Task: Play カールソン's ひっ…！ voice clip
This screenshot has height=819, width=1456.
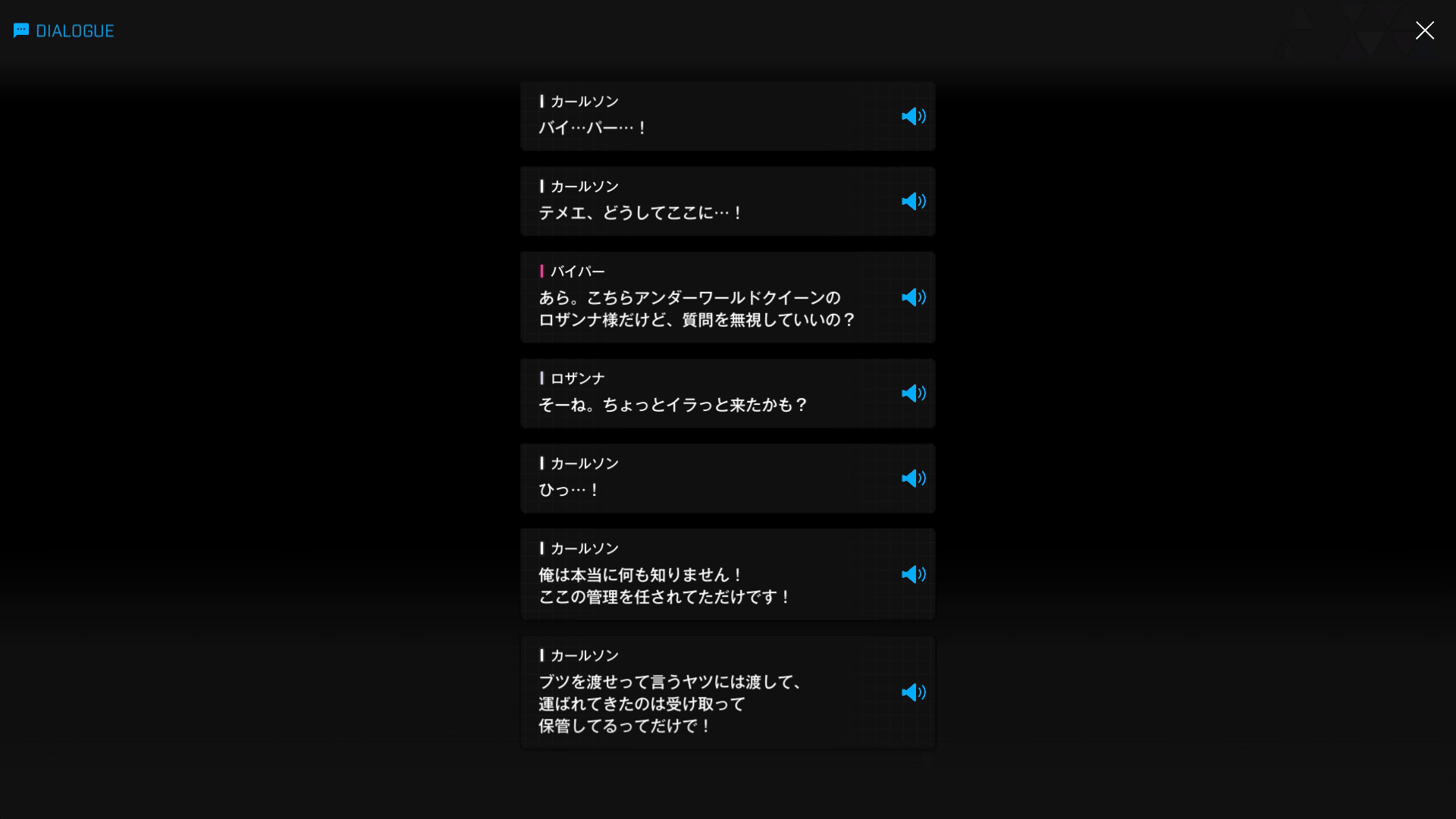Action: (913, 478)
